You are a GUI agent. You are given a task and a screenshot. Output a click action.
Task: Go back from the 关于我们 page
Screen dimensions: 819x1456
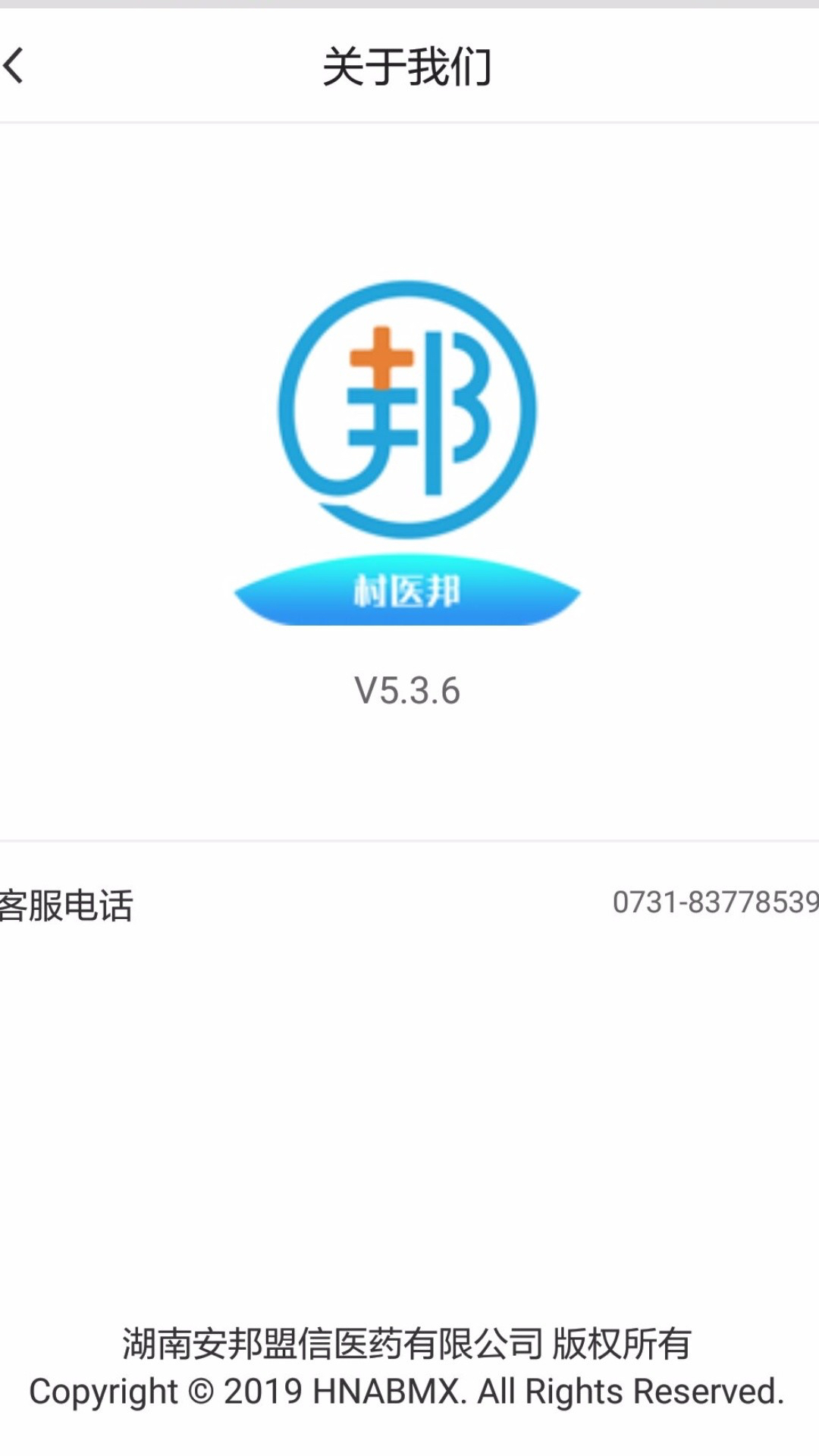(15, 66)
